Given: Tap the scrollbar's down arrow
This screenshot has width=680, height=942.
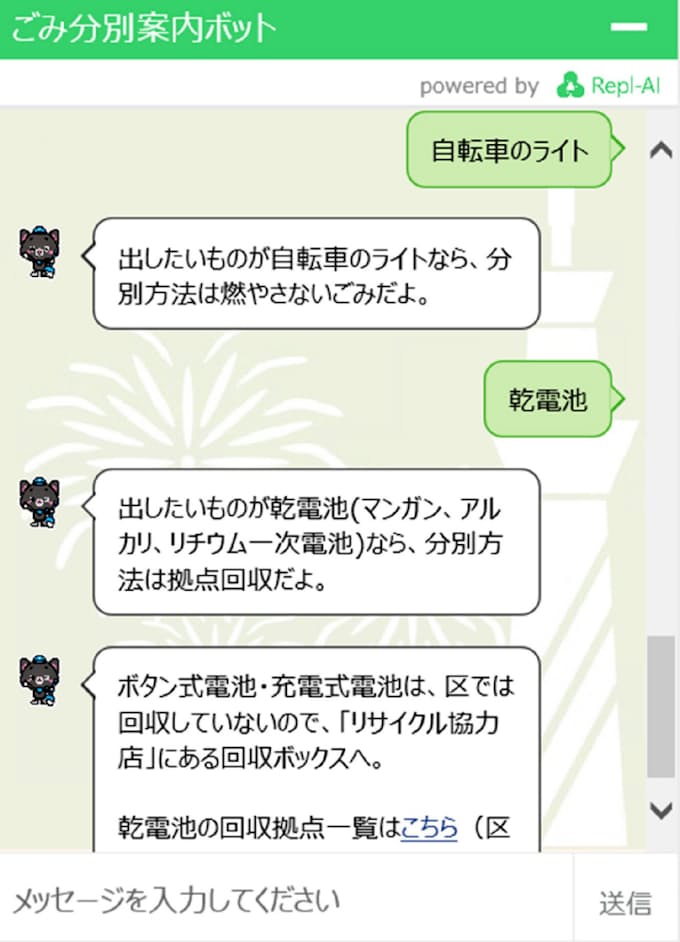Looking at the screenshot, I should [x=661, y=808].
